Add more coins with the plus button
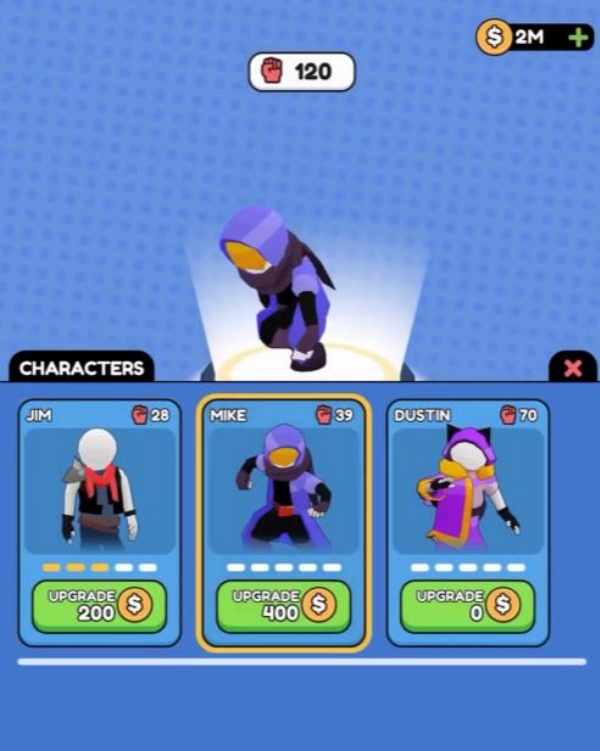 click(x=578, y=38)
